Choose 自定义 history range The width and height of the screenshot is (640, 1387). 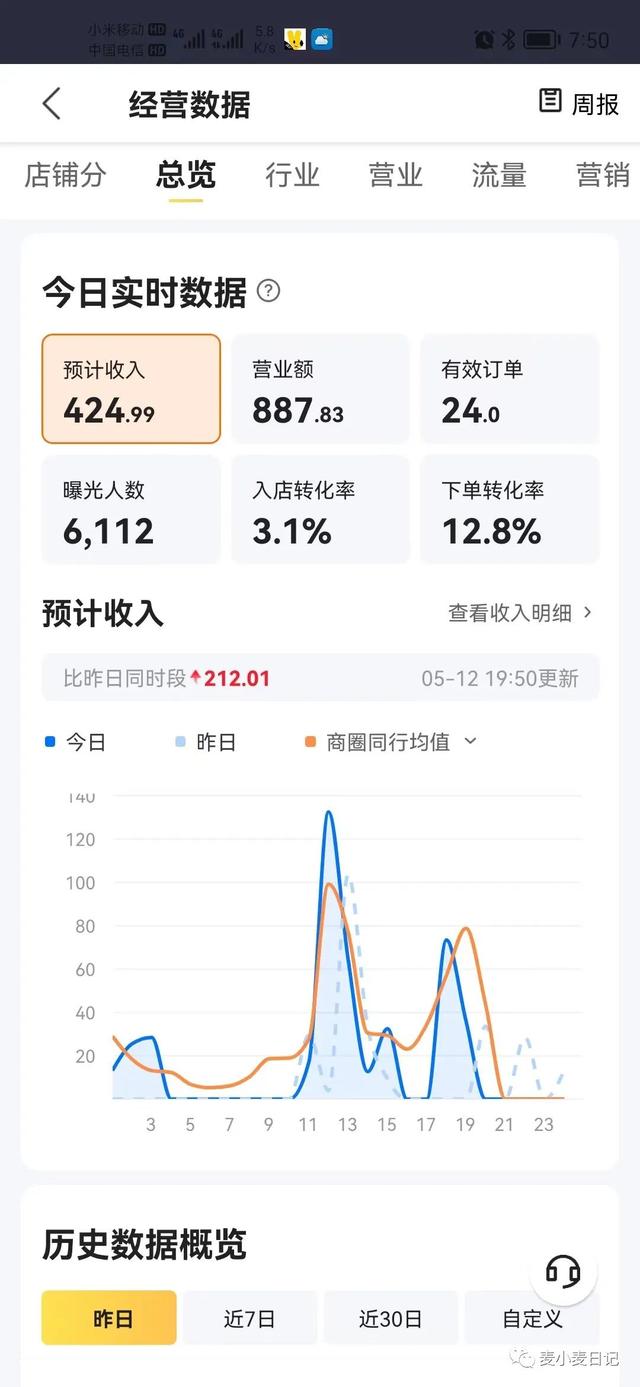(532, 1318)
